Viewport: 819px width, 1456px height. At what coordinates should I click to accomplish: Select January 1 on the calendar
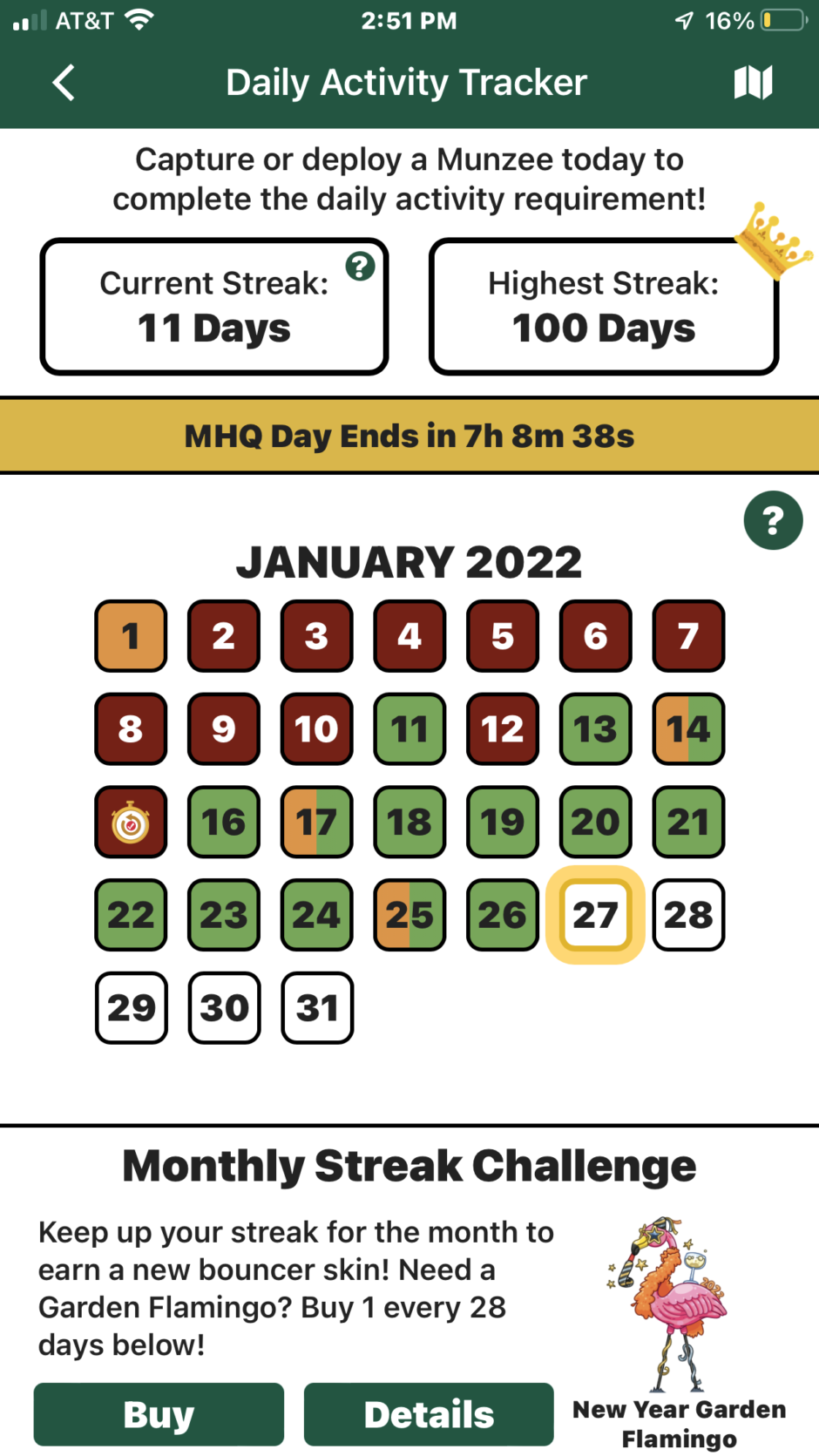click(x=130, y=636)
